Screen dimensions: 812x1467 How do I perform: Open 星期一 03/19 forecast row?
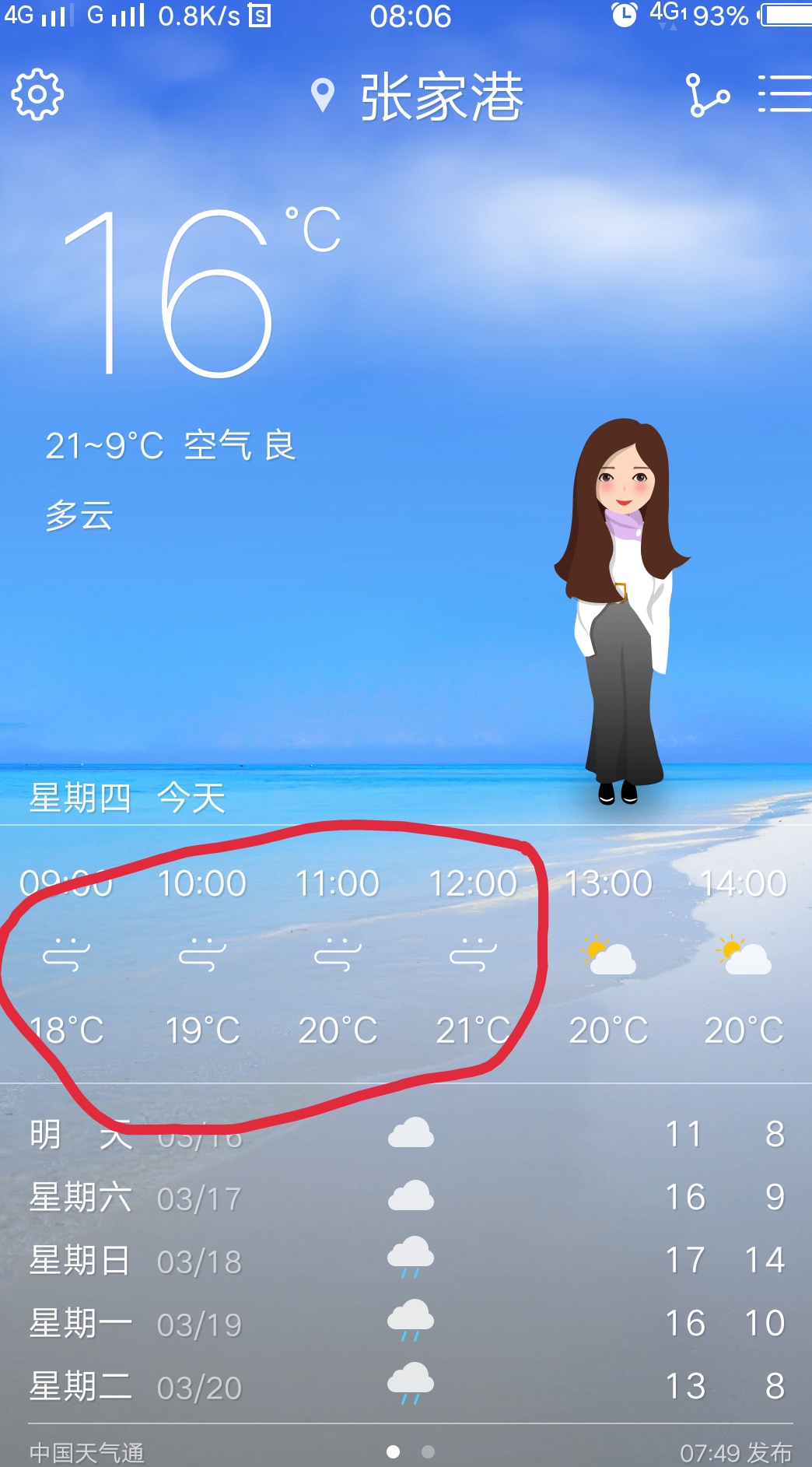(x=406, y=1324)
